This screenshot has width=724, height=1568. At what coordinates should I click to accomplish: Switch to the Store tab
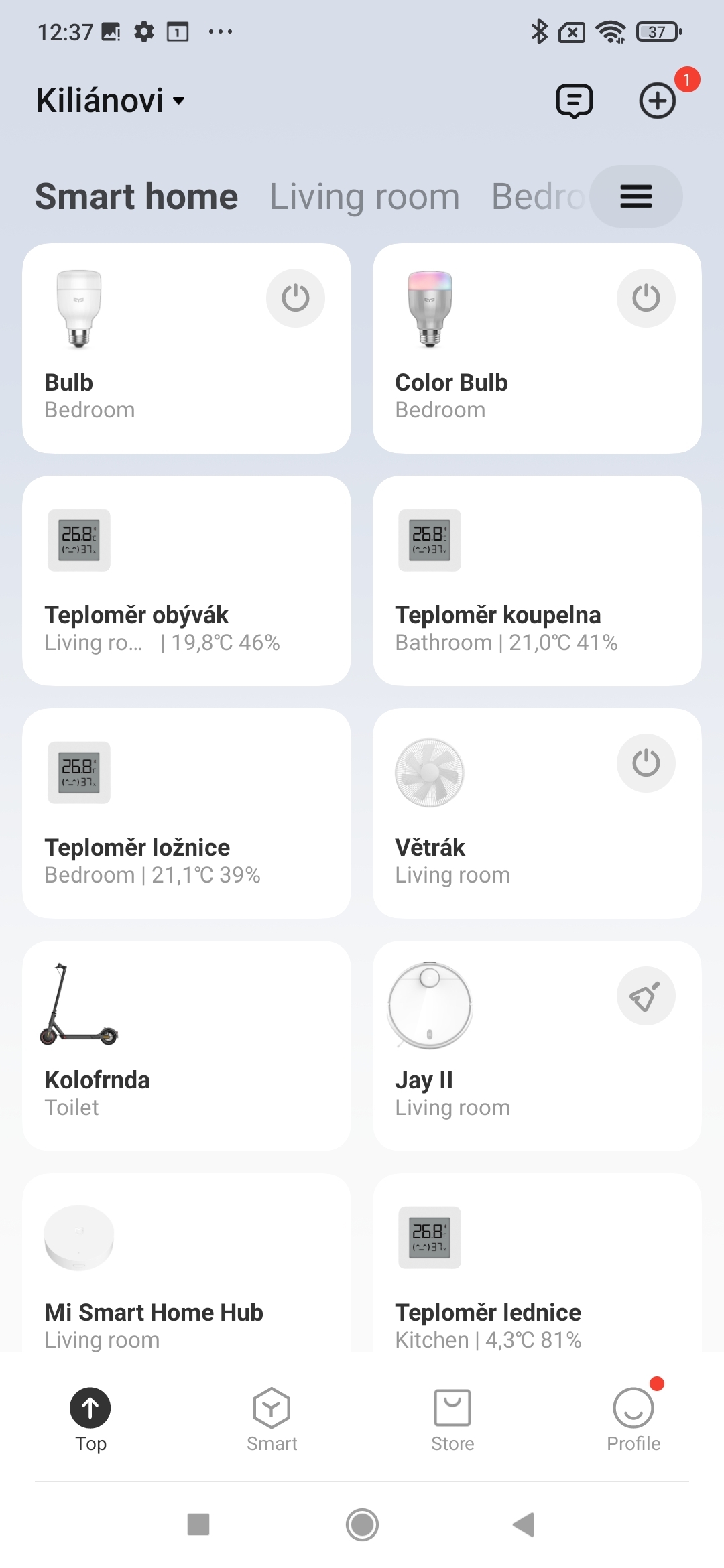pyautogui.click(x=452, y=1418)
